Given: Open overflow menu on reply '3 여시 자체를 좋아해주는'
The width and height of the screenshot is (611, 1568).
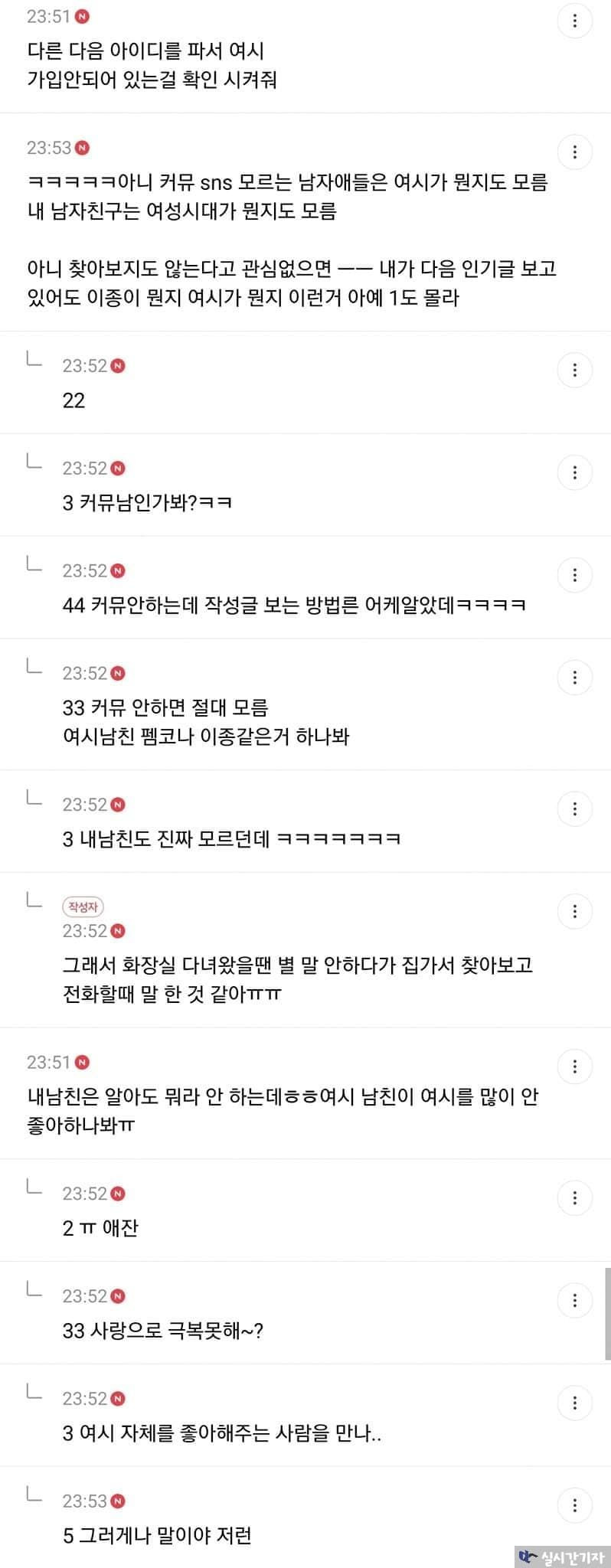Looking at the screenshot, I should click(x=574, y=1403).
